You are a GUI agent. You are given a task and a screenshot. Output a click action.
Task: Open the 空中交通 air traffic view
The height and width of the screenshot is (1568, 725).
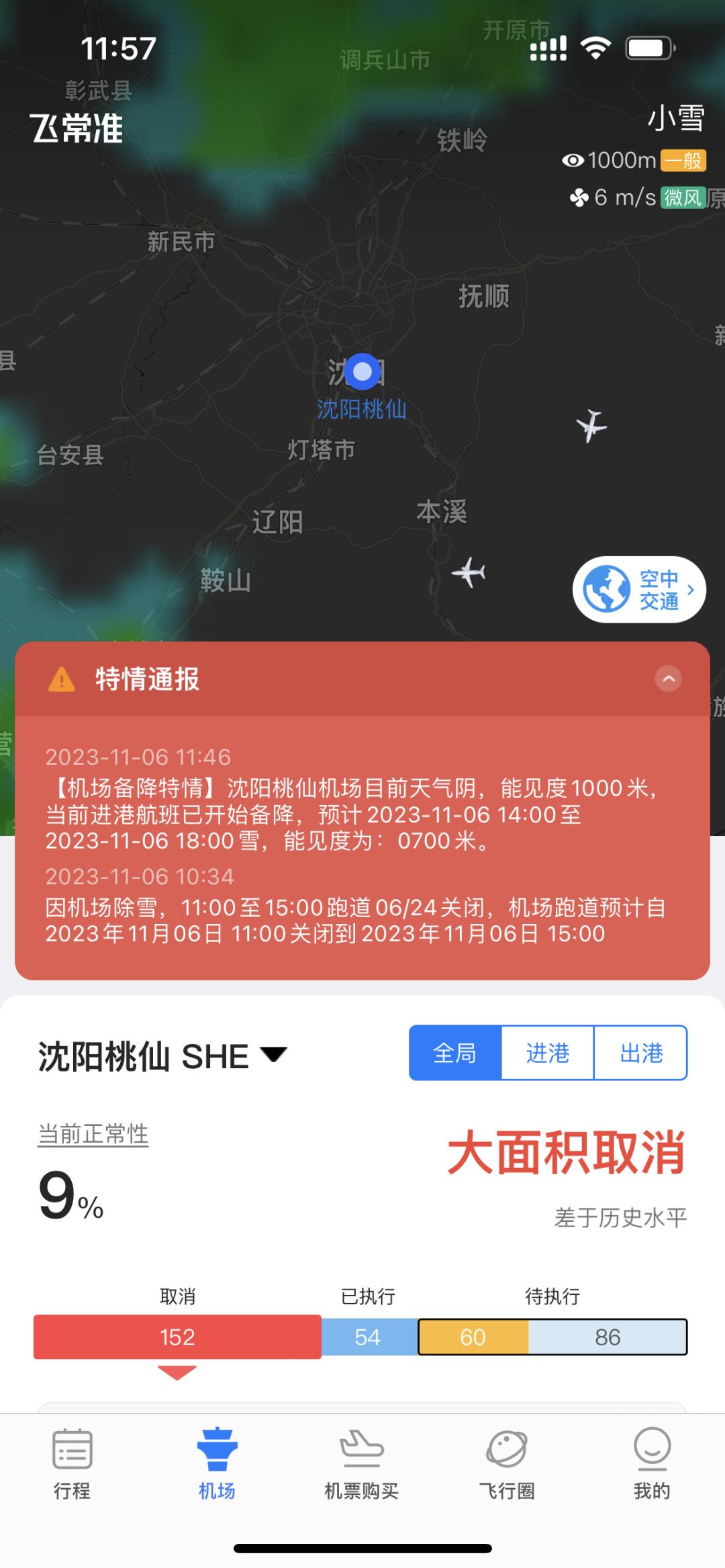point(638,589)
